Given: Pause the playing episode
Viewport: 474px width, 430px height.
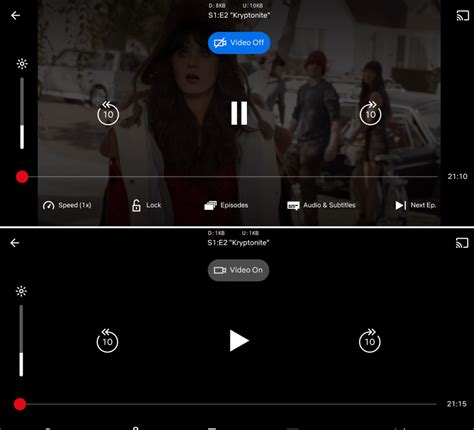Looking at the screenshot, I should point(239,113).
